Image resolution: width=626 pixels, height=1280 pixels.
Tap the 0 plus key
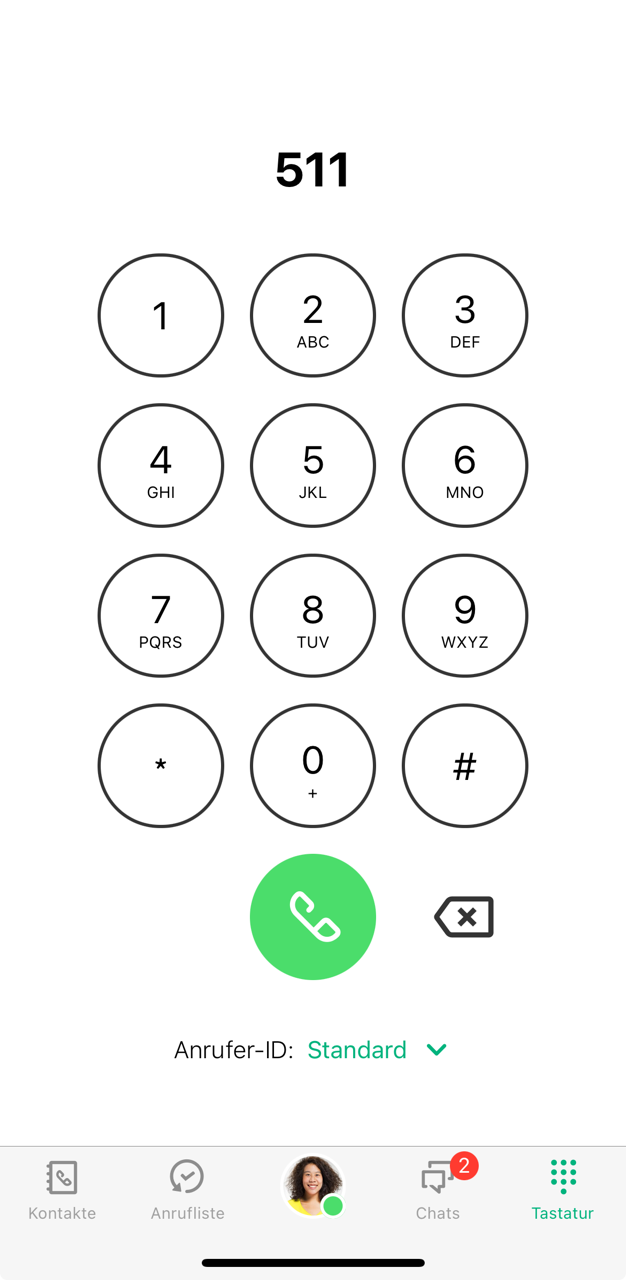coord(313,766)
